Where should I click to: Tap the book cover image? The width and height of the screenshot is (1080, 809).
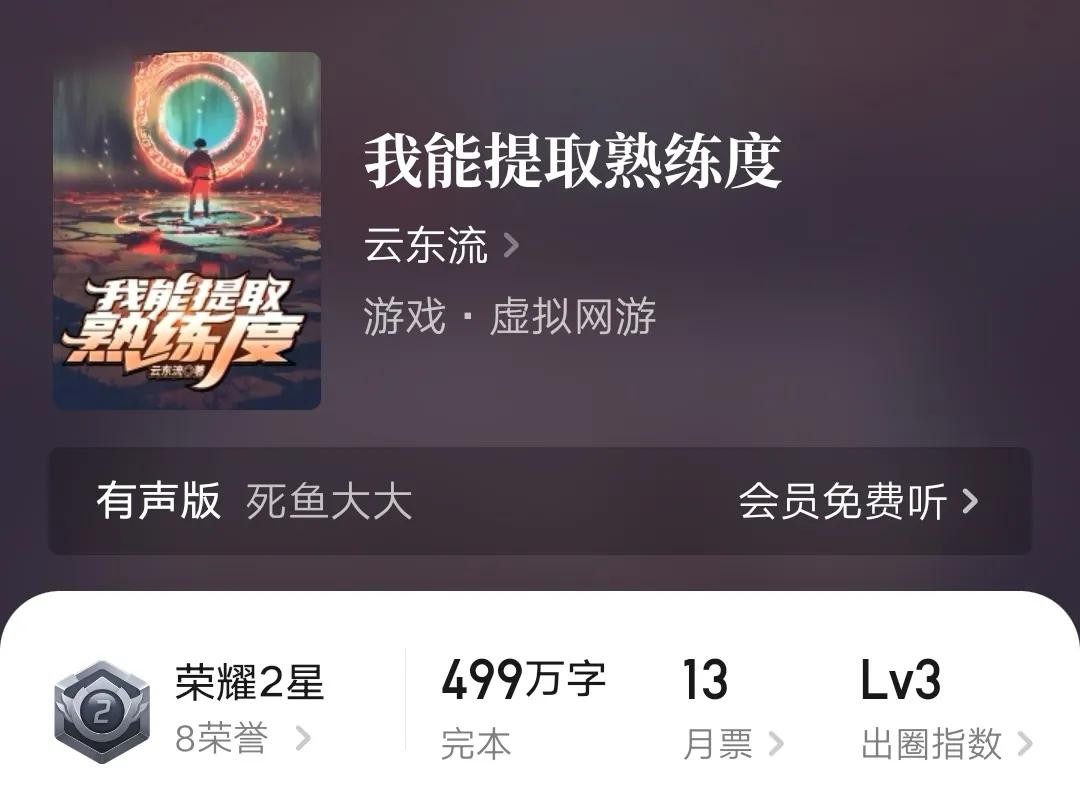[187, 231]
